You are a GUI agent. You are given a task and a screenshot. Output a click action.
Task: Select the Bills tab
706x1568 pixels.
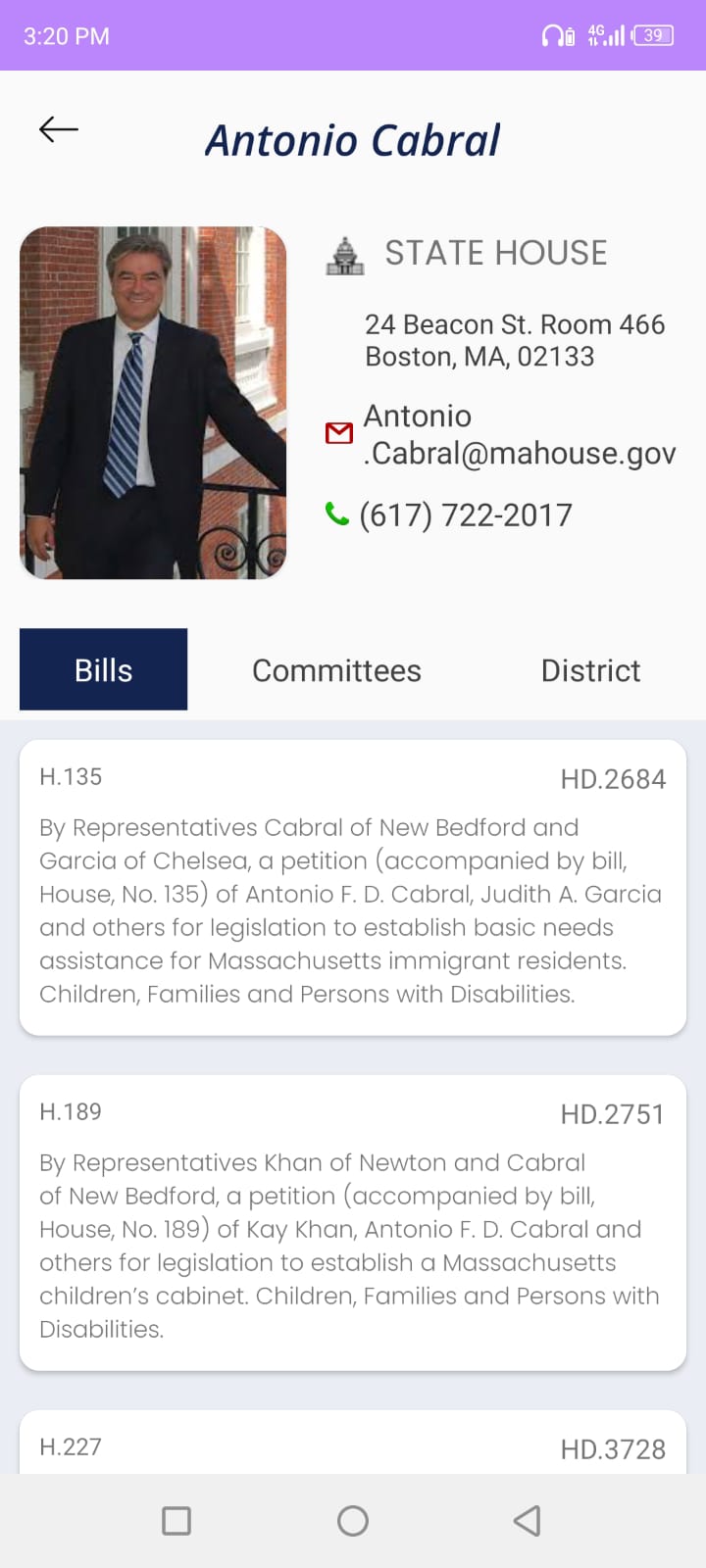click(x=103, y=669)
